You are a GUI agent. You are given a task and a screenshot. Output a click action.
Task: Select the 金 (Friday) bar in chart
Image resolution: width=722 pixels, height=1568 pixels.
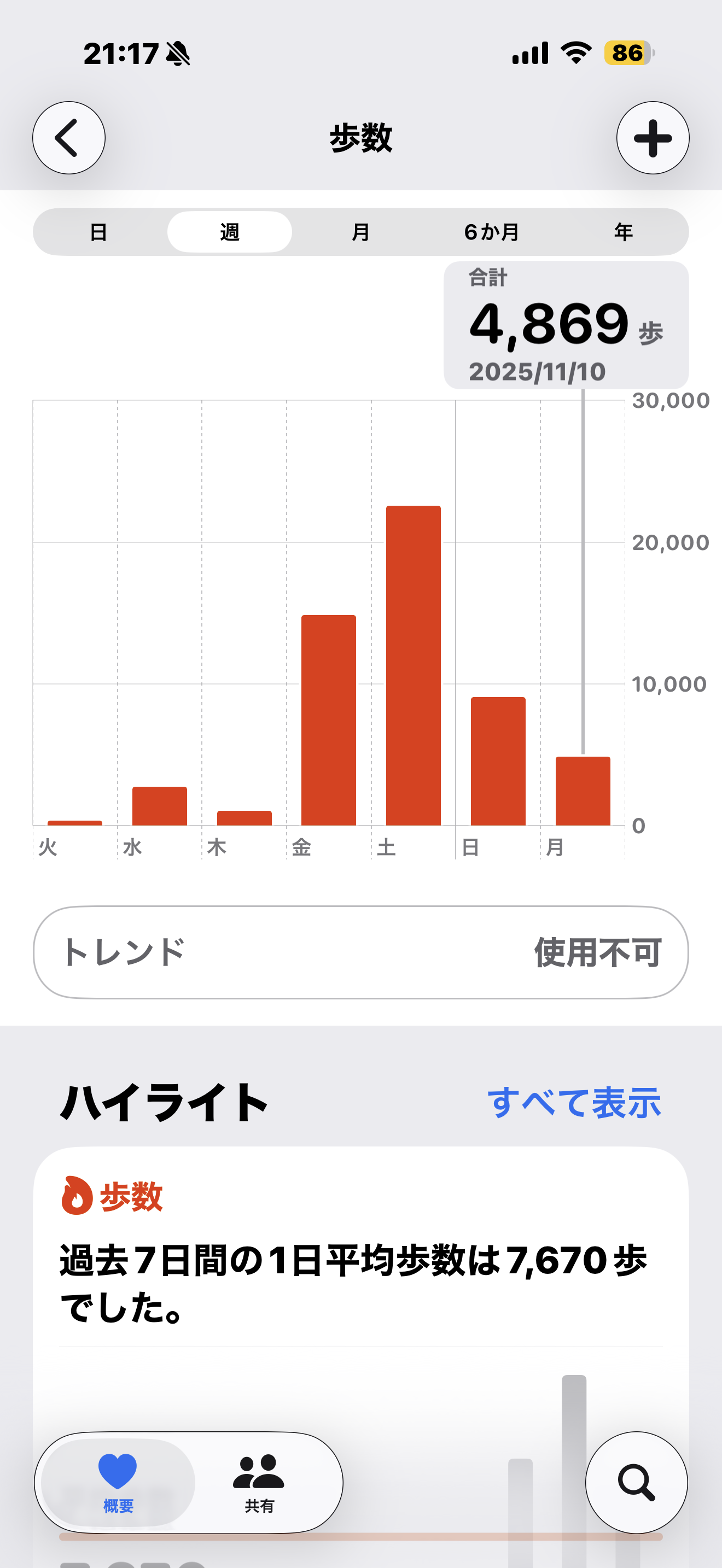[329, 720]
